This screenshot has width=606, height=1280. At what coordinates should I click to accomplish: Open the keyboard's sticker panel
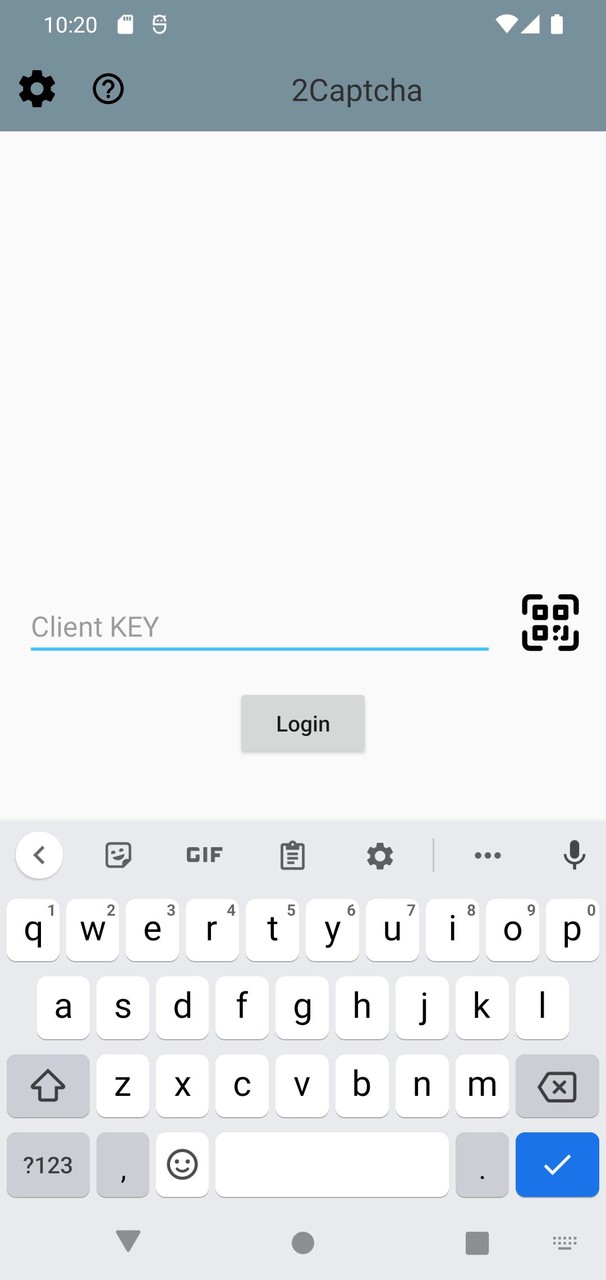point(119,855)
